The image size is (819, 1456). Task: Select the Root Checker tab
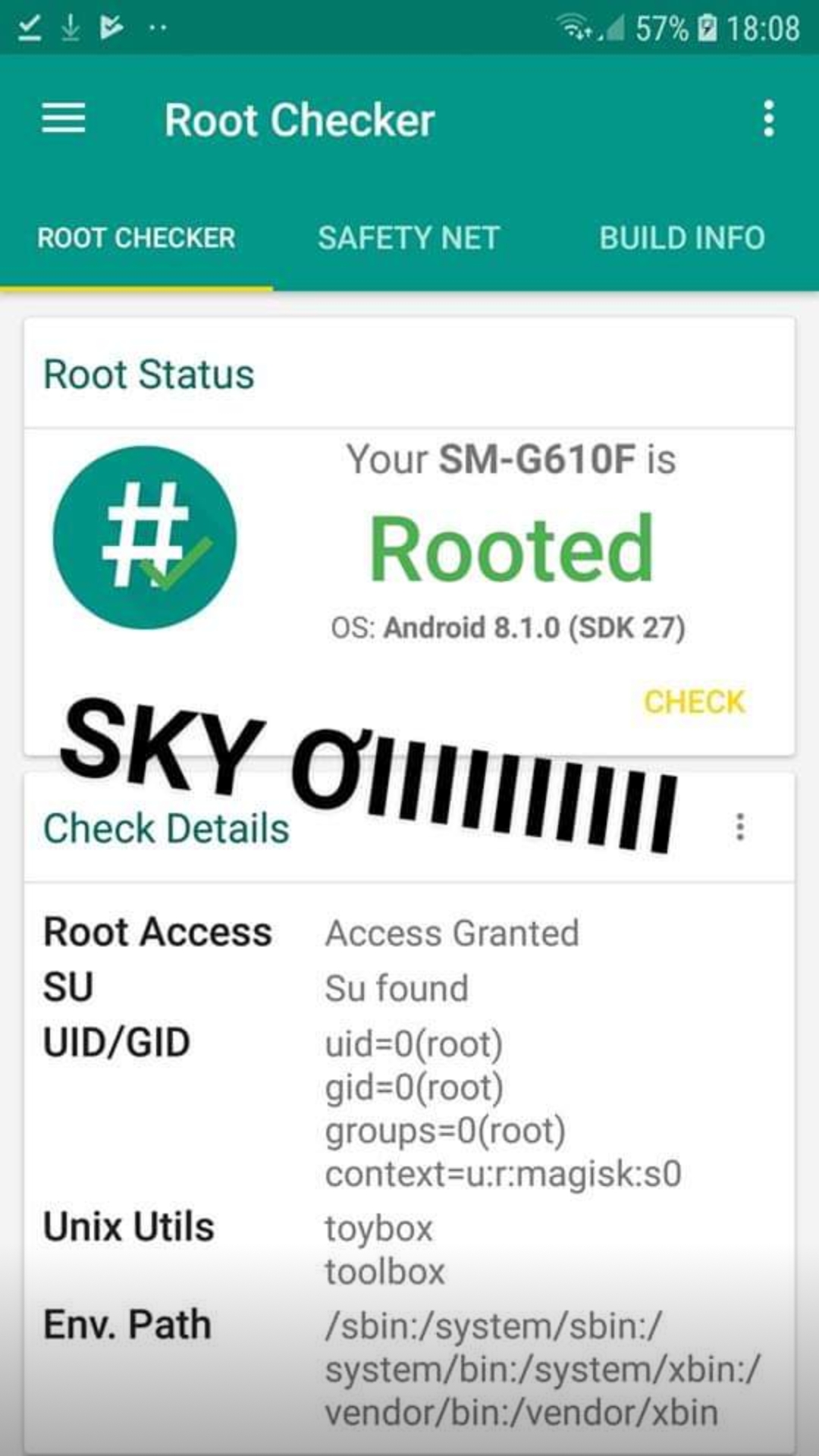point(136,238)
